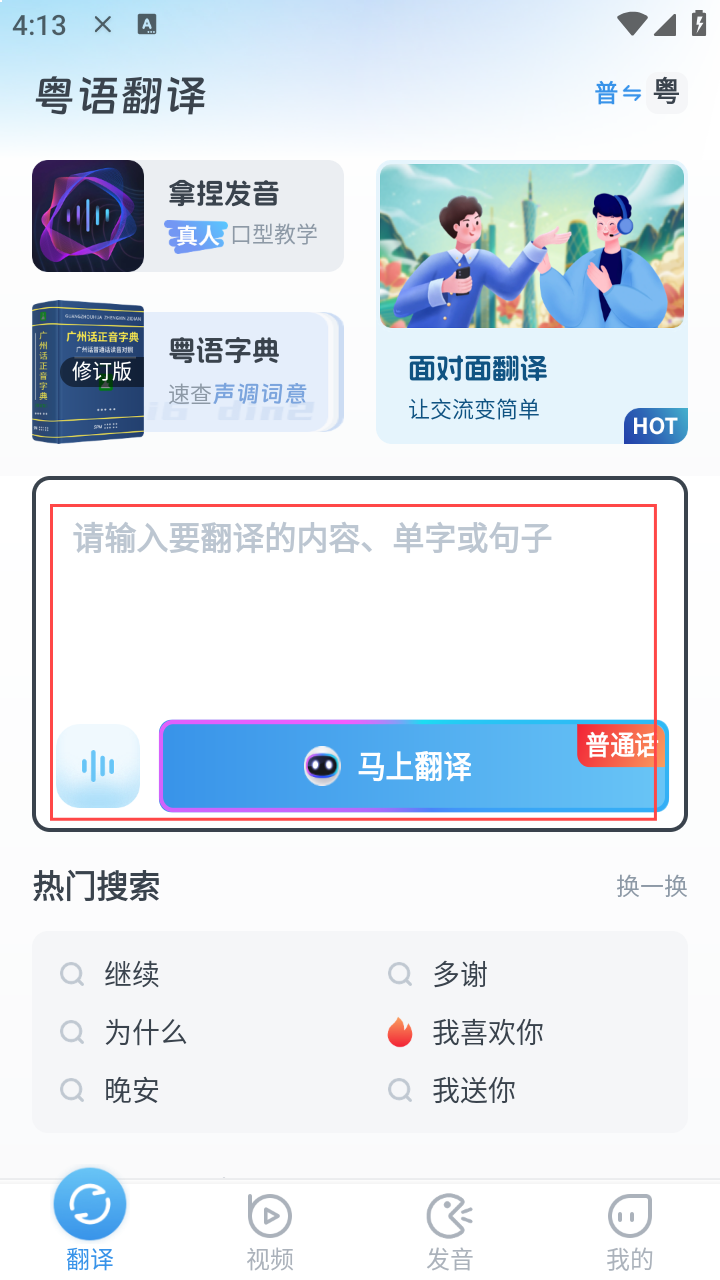
Task: Refresh hot searches with 换一换
Action: pos(651,886)
